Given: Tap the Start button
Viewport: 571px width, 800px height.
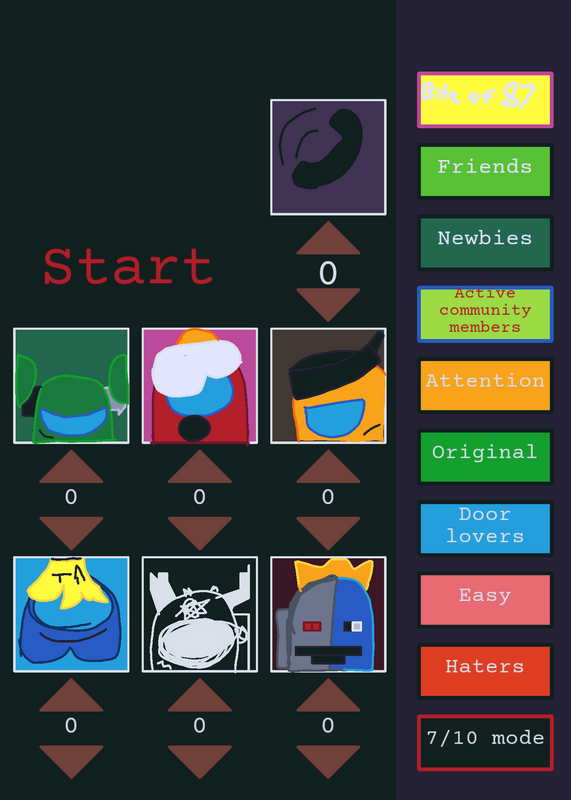Looking at the screenshot, I should tap(128, 267).
